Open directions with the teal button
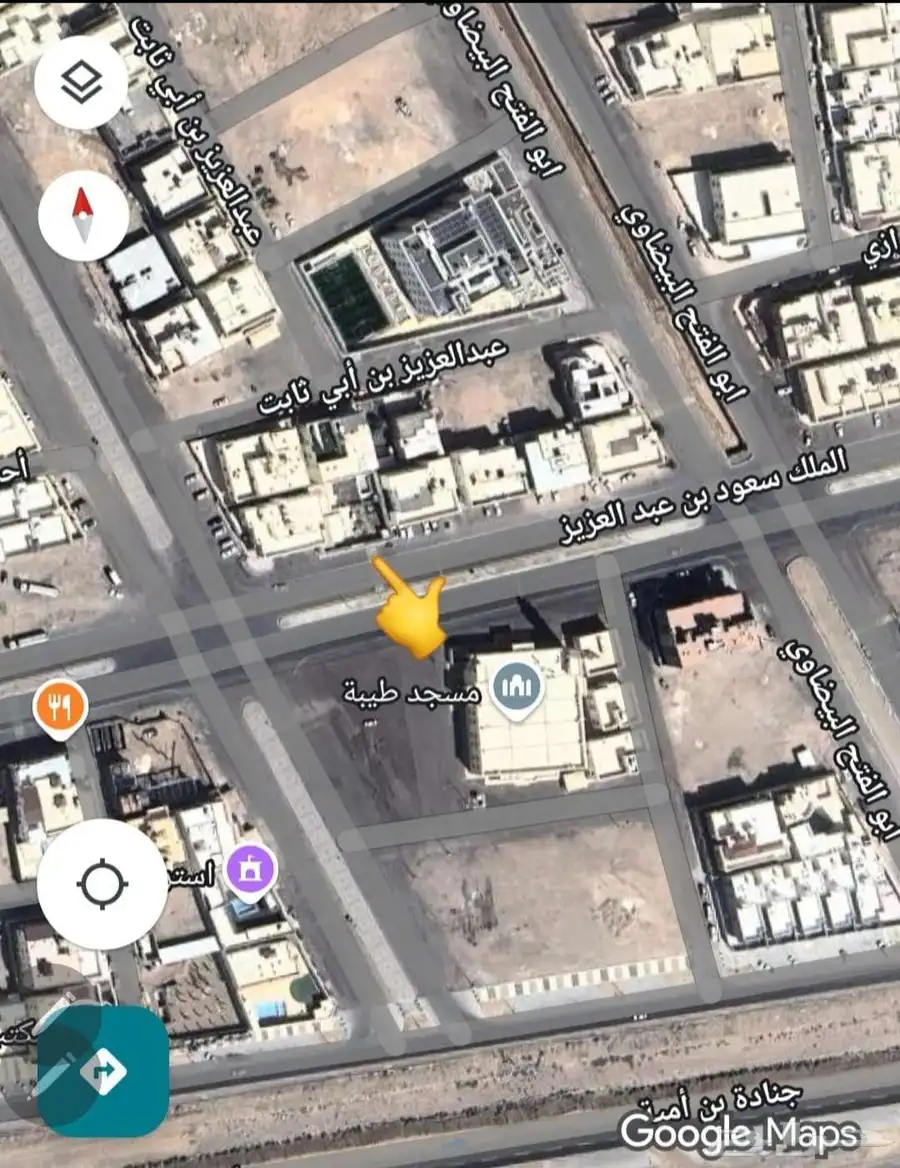 coord(104,1071)
